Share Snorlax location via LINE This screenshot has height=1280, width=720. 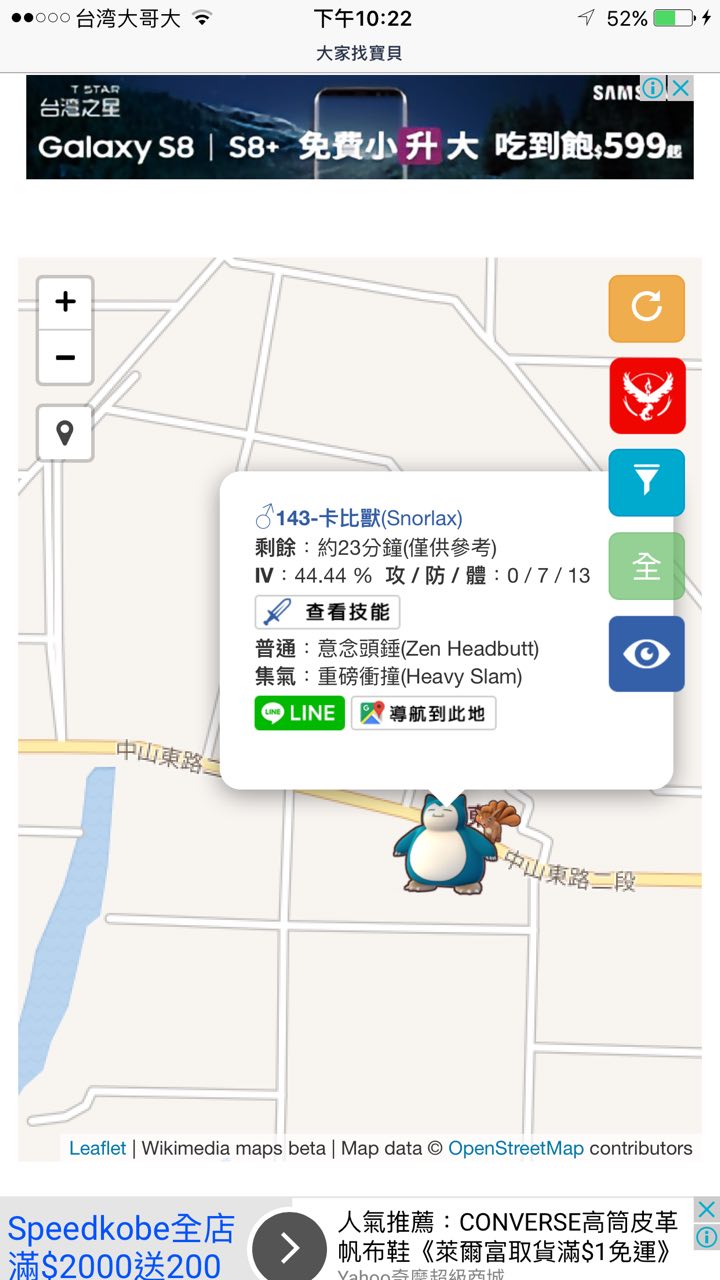click(x=299, y=713)
